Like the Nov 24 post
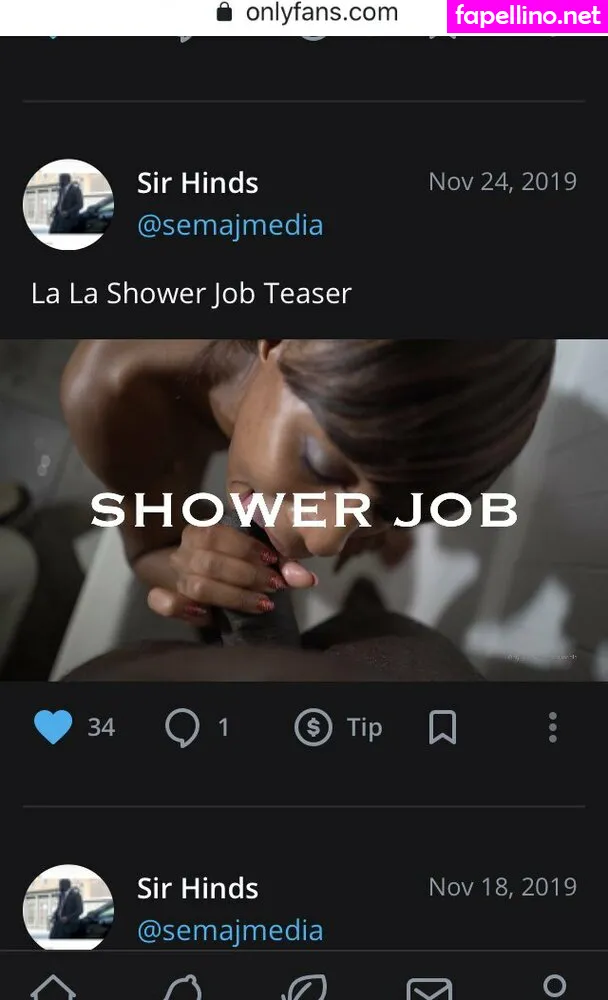The image size is (608, 1000). click(x=53, y=727)
